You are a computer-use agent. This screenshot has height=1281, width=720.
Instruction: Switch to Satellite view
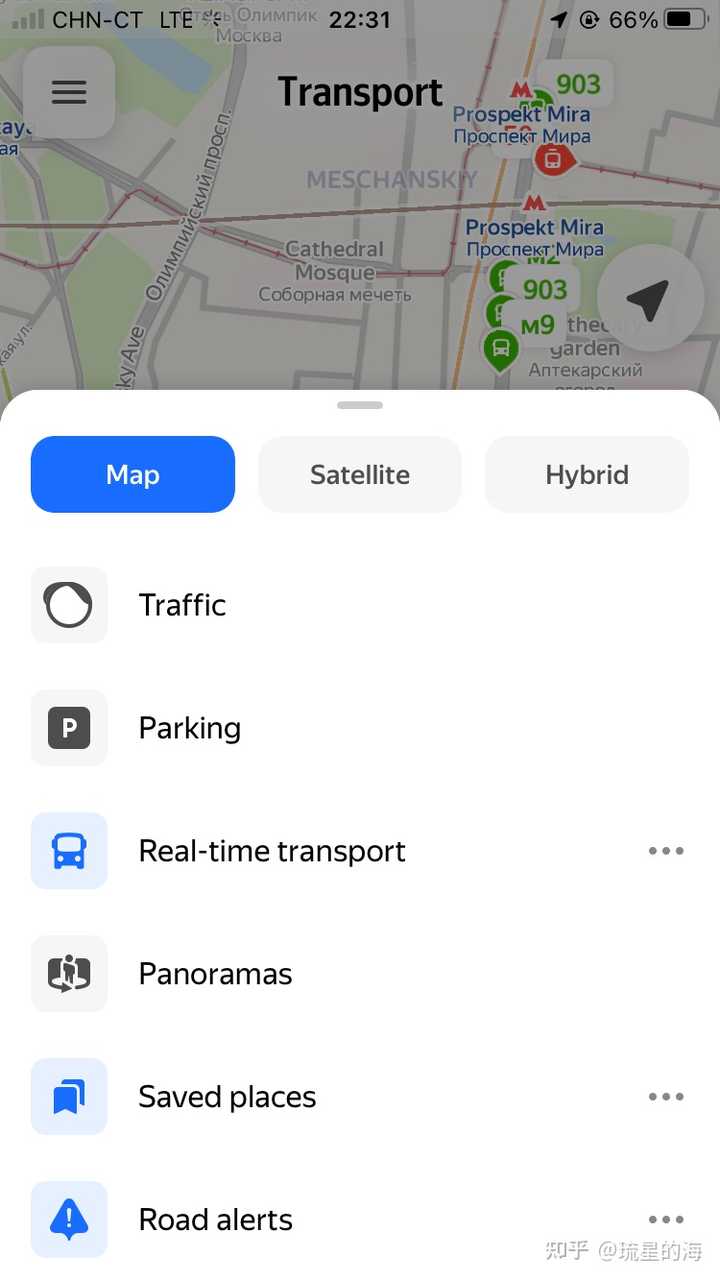coord(360,474)
